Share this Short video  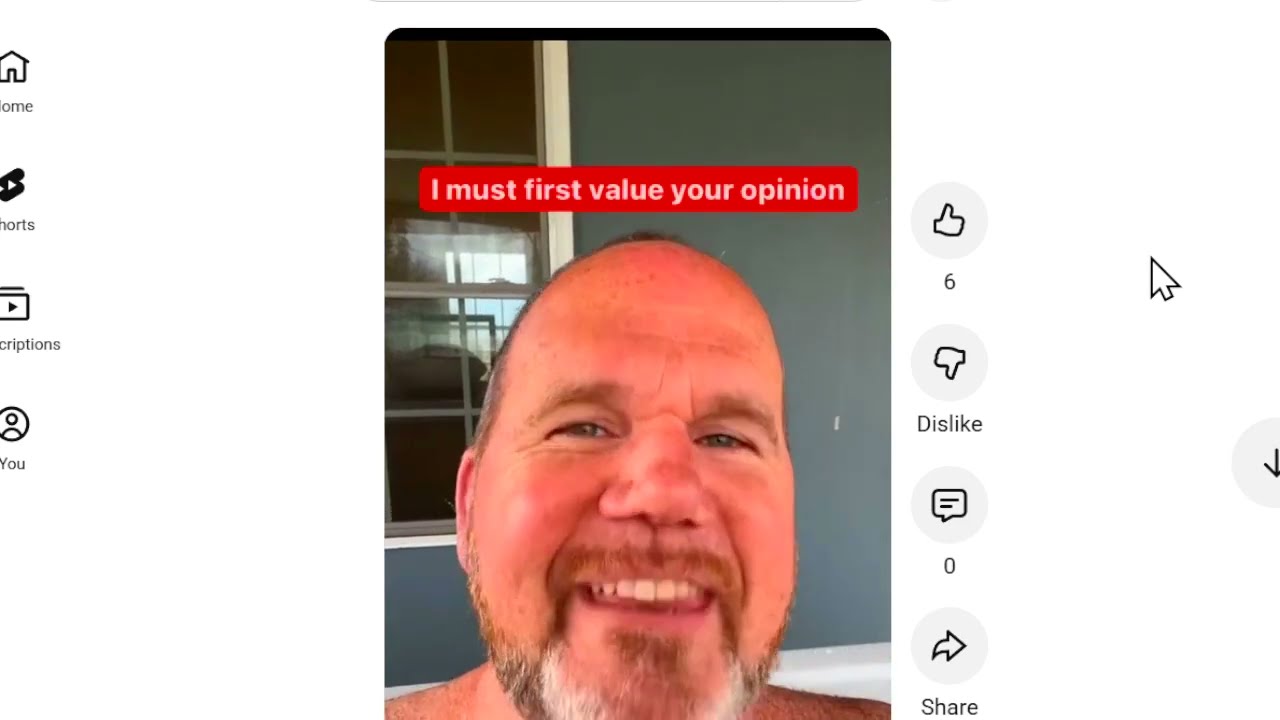[949, 647]
